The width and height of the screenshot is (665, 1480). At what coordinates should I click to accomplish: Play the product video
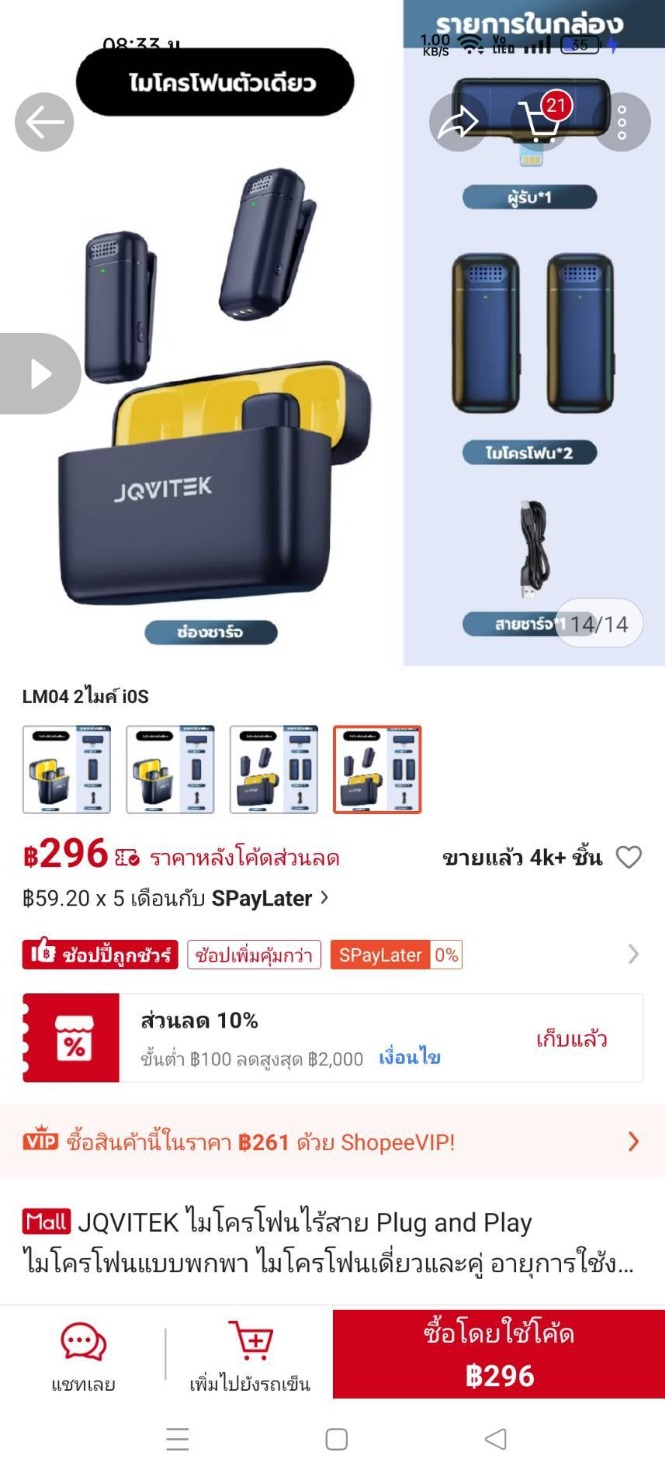click(x=40, y=374)
